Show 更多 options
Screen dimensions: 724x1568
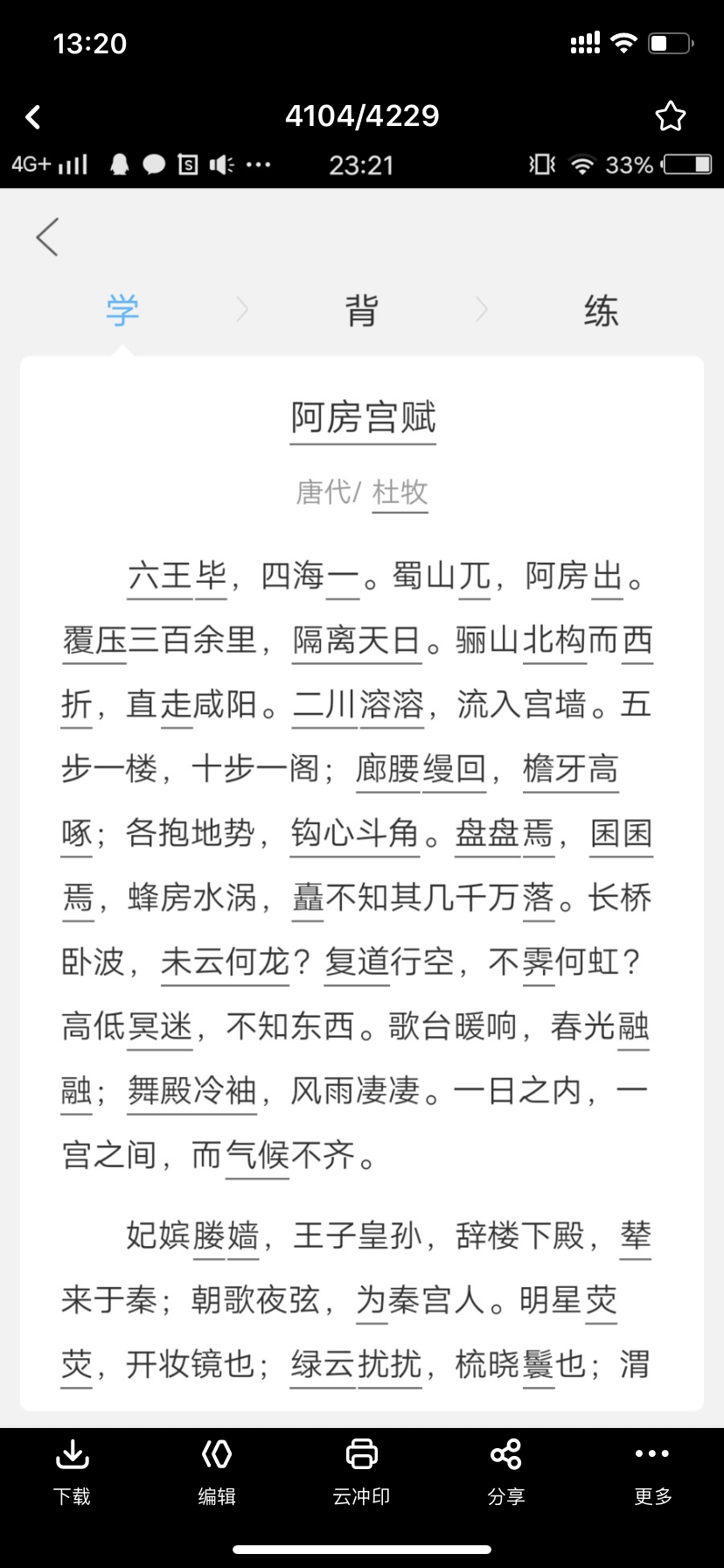[652, 1472]
